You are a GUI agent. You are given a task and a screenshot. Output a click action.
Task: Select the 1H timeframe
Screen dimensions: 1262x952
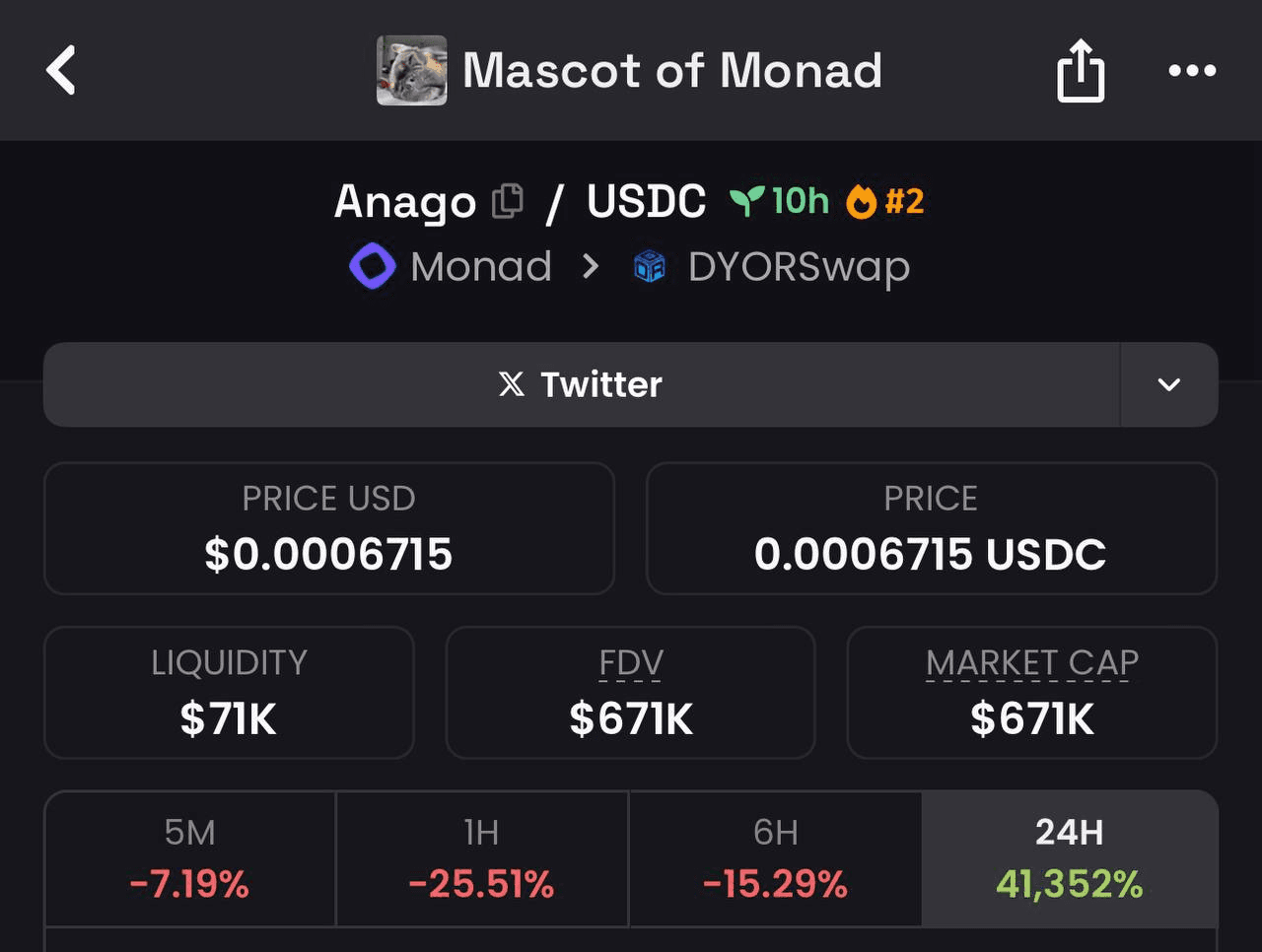(481, 858)
